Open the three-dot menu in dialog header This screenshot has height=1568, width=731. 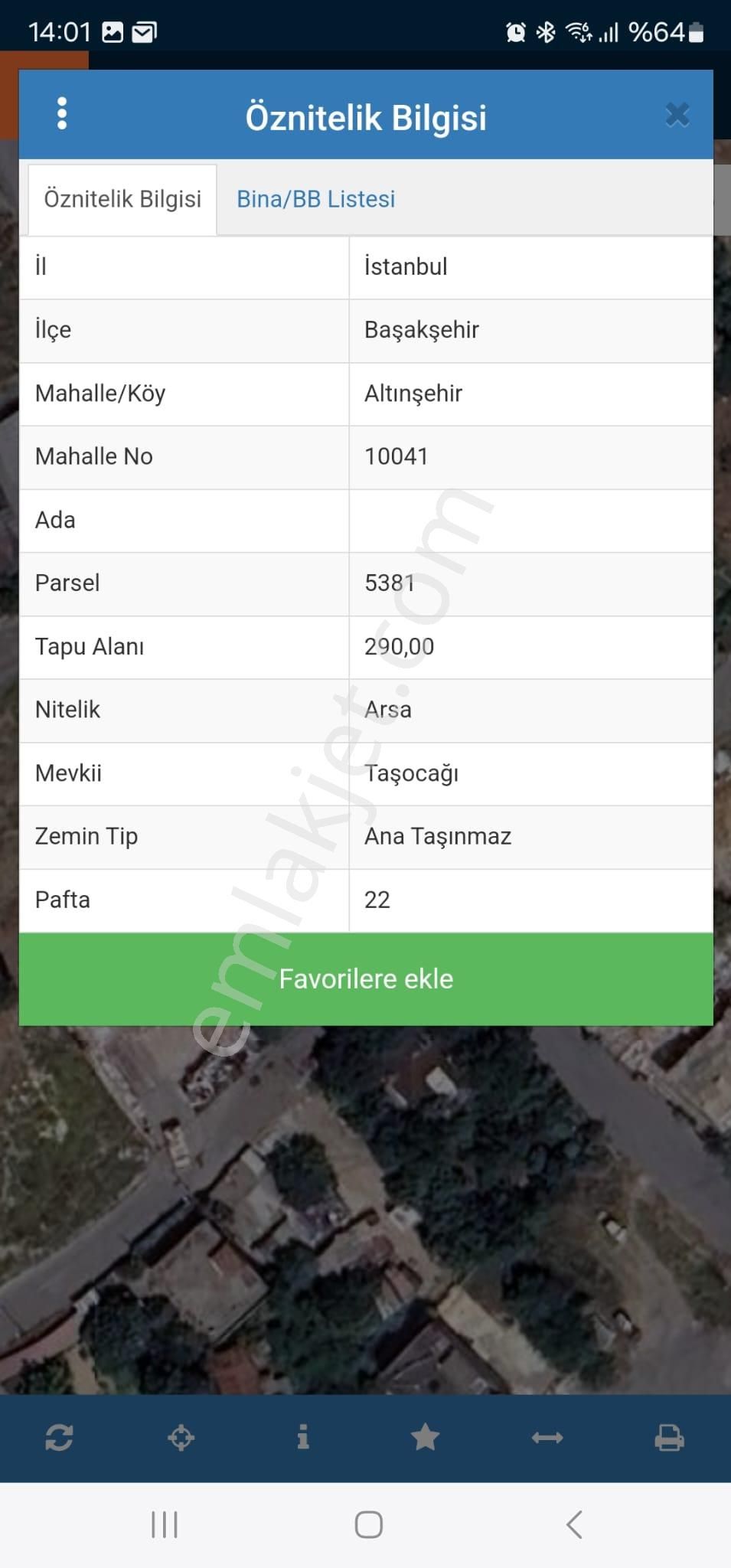tap(62, 114)
